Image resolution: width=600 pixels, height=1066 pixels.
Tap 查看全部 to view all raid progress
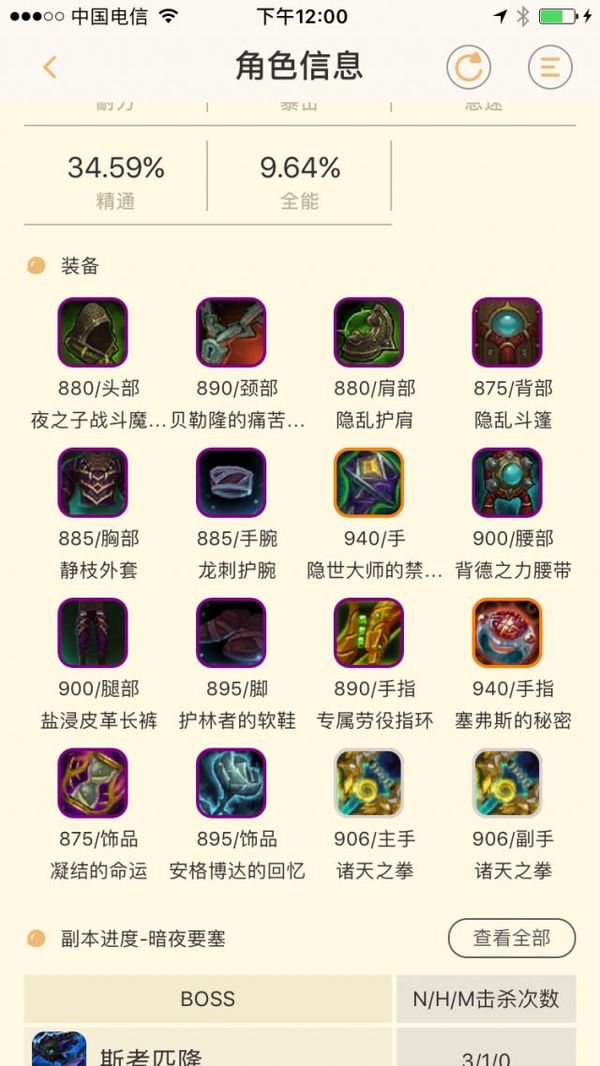click(x=511, y=938)
